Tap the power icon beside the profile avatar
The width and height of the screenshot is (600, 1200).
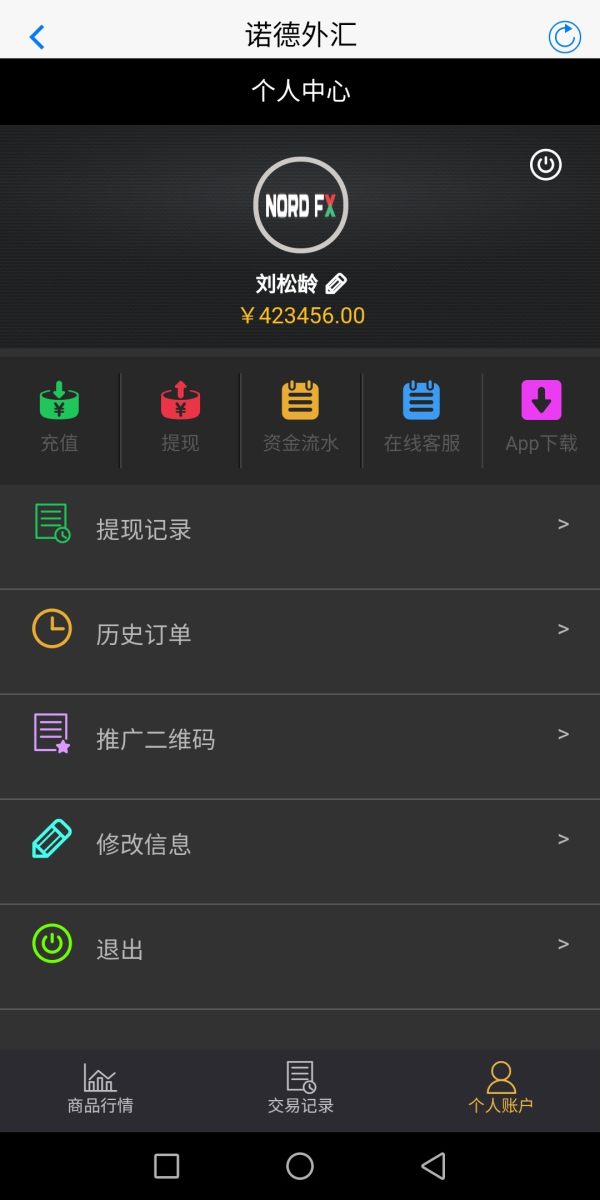pyautogui.click(x=546, y=165)
